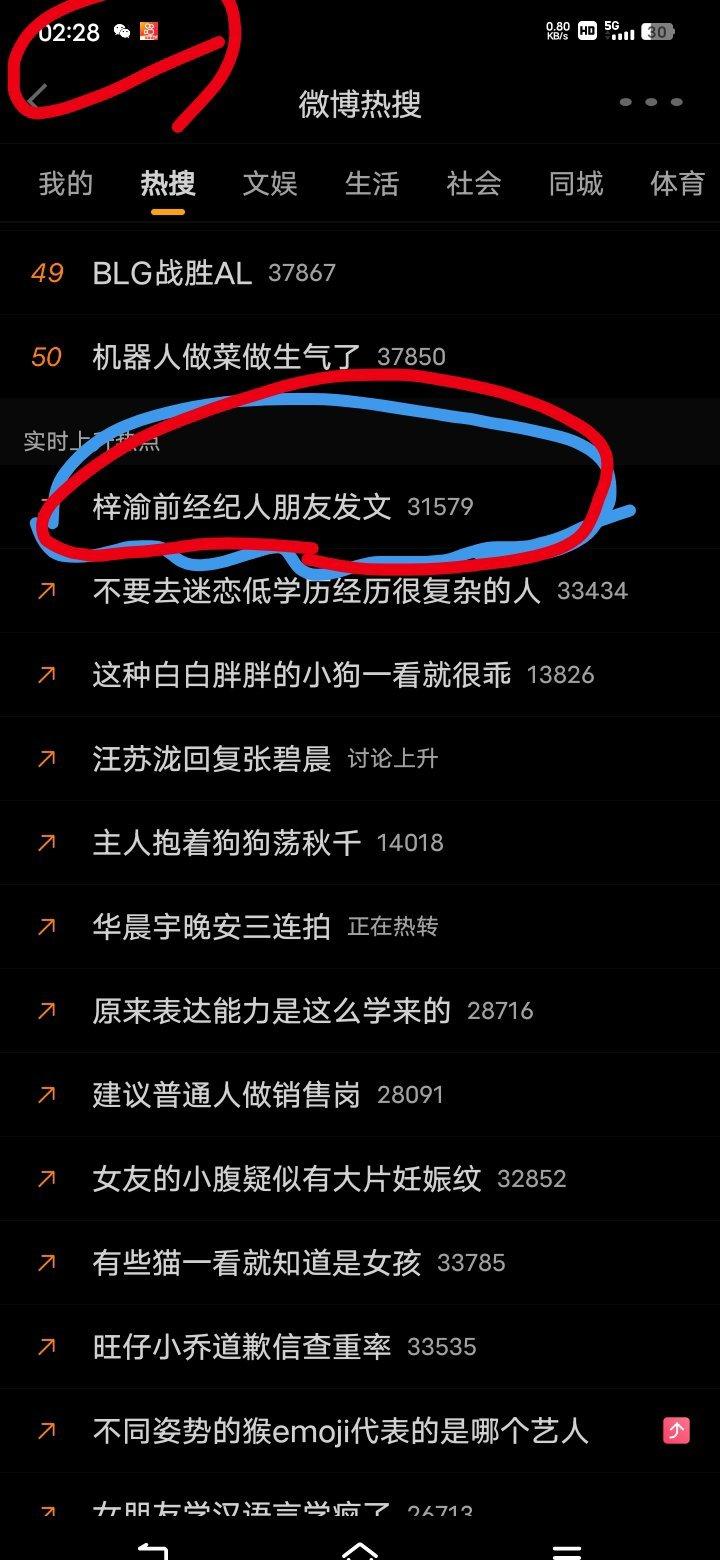Tap the system home button
720x1560 pixels.
[x=360, y=1548]
